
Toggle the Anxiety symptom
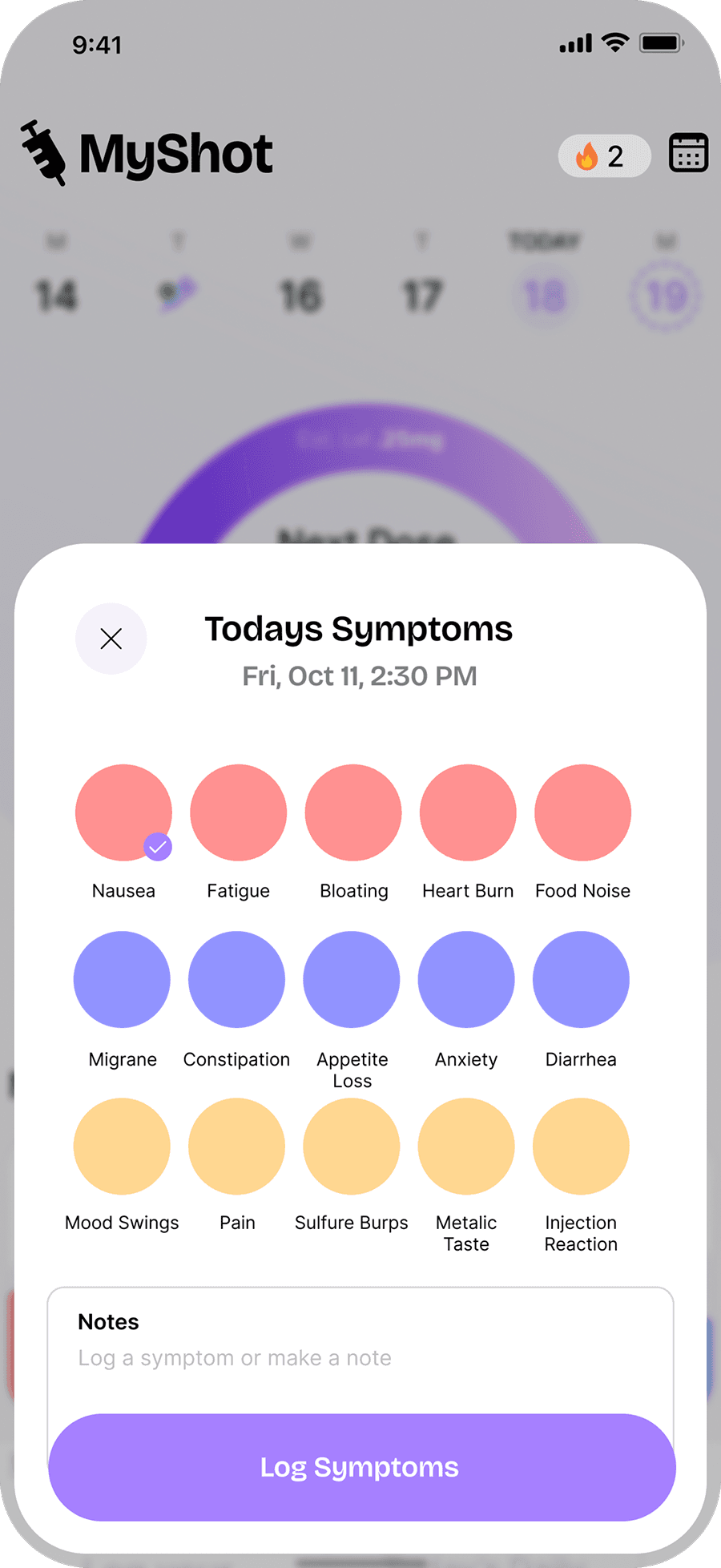coord(465,979)
